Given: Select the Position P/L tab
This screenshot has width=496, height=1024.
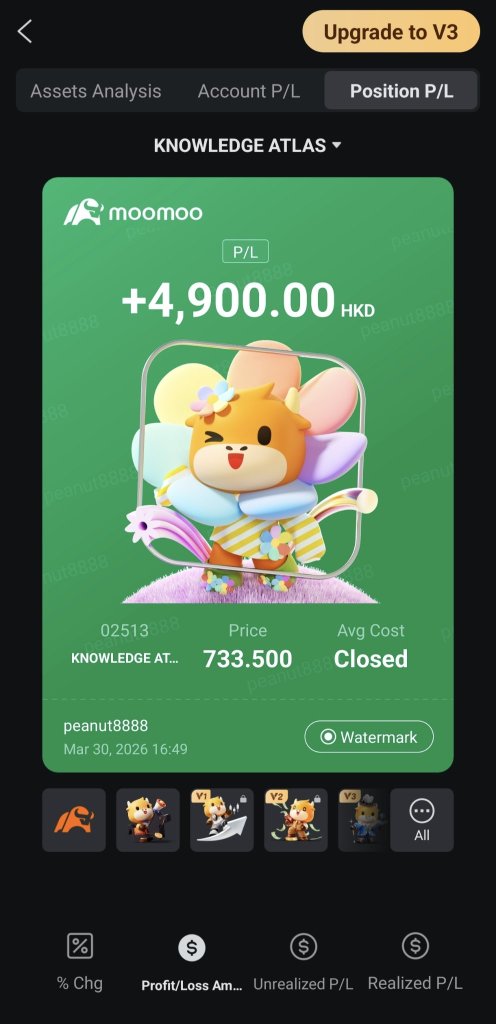Looking at the screenshot, I should click(401, 91).
